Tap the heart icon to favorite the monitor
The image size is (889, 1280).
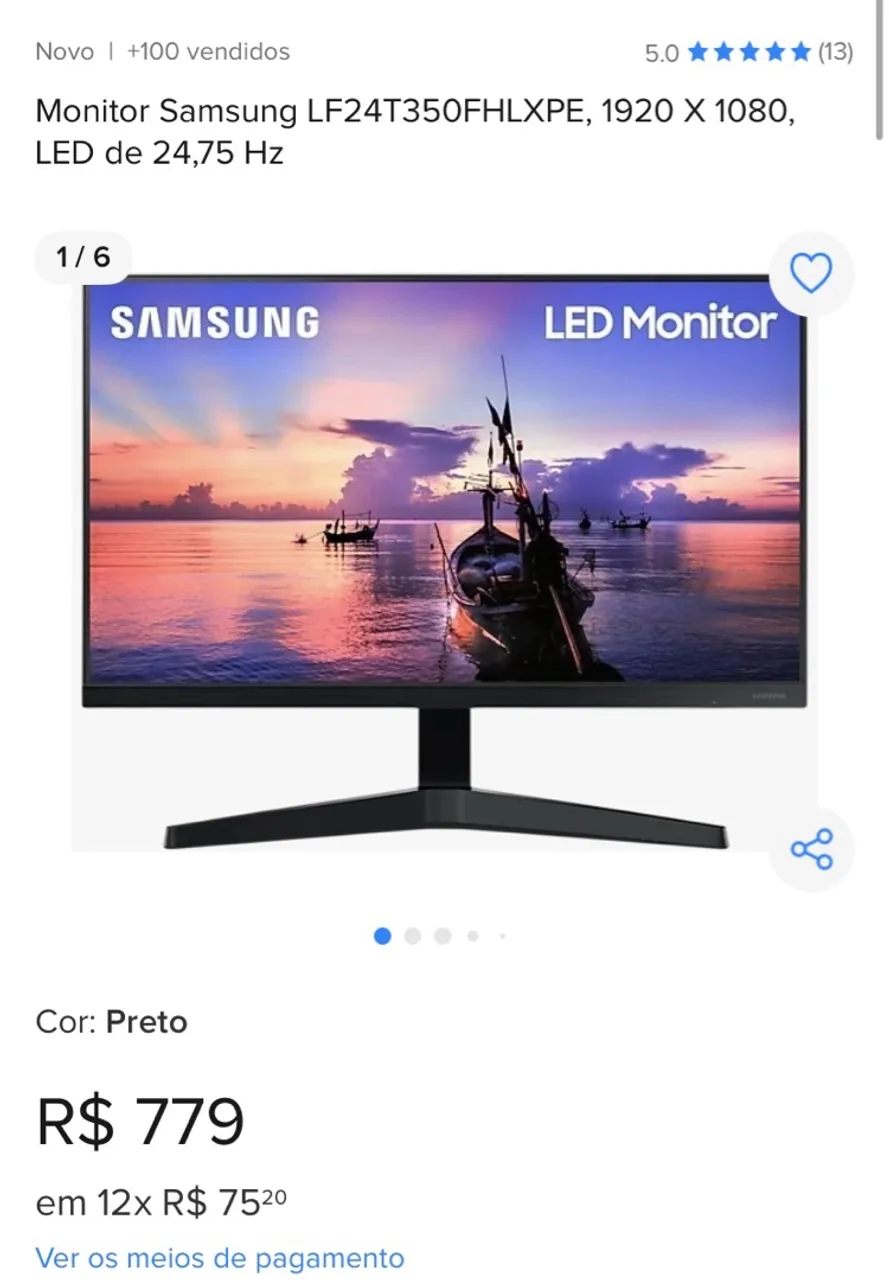coord(810,274)
